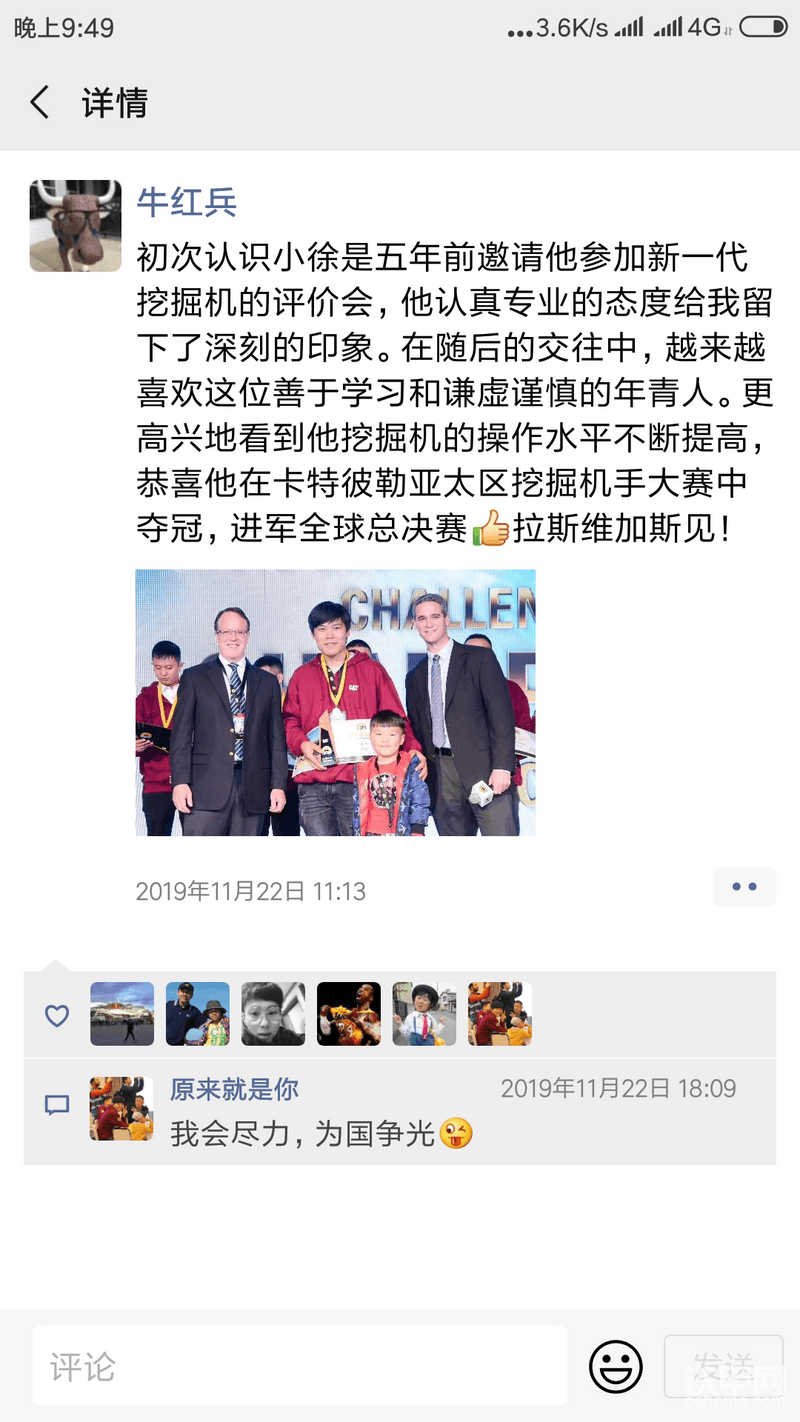Focus the 评论 input field
The width and height of the screenshot is (800, 1422).
click(300, 1366)
